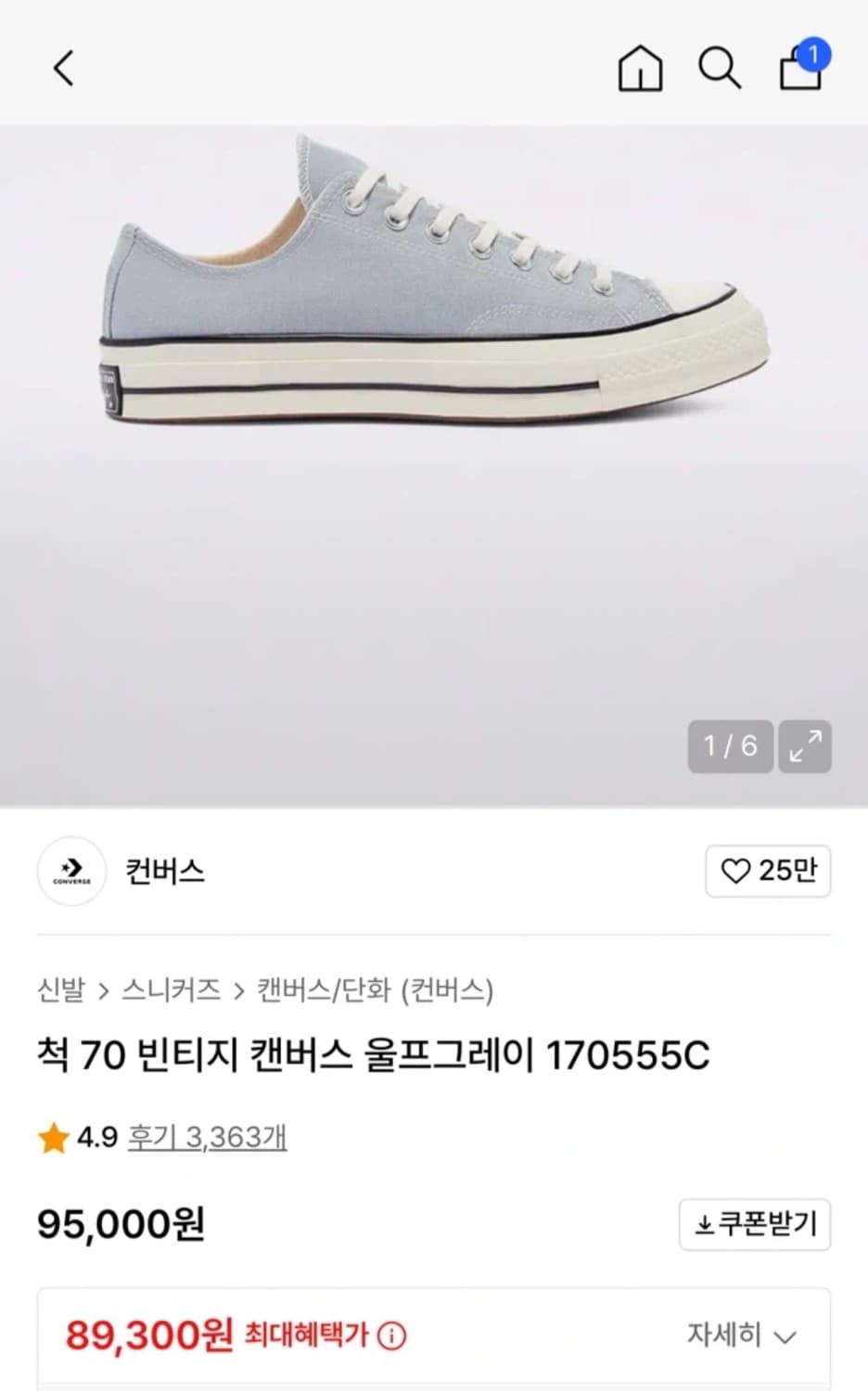
Task: Open search with the magnifying glass icon
Action: pos(720,68)
